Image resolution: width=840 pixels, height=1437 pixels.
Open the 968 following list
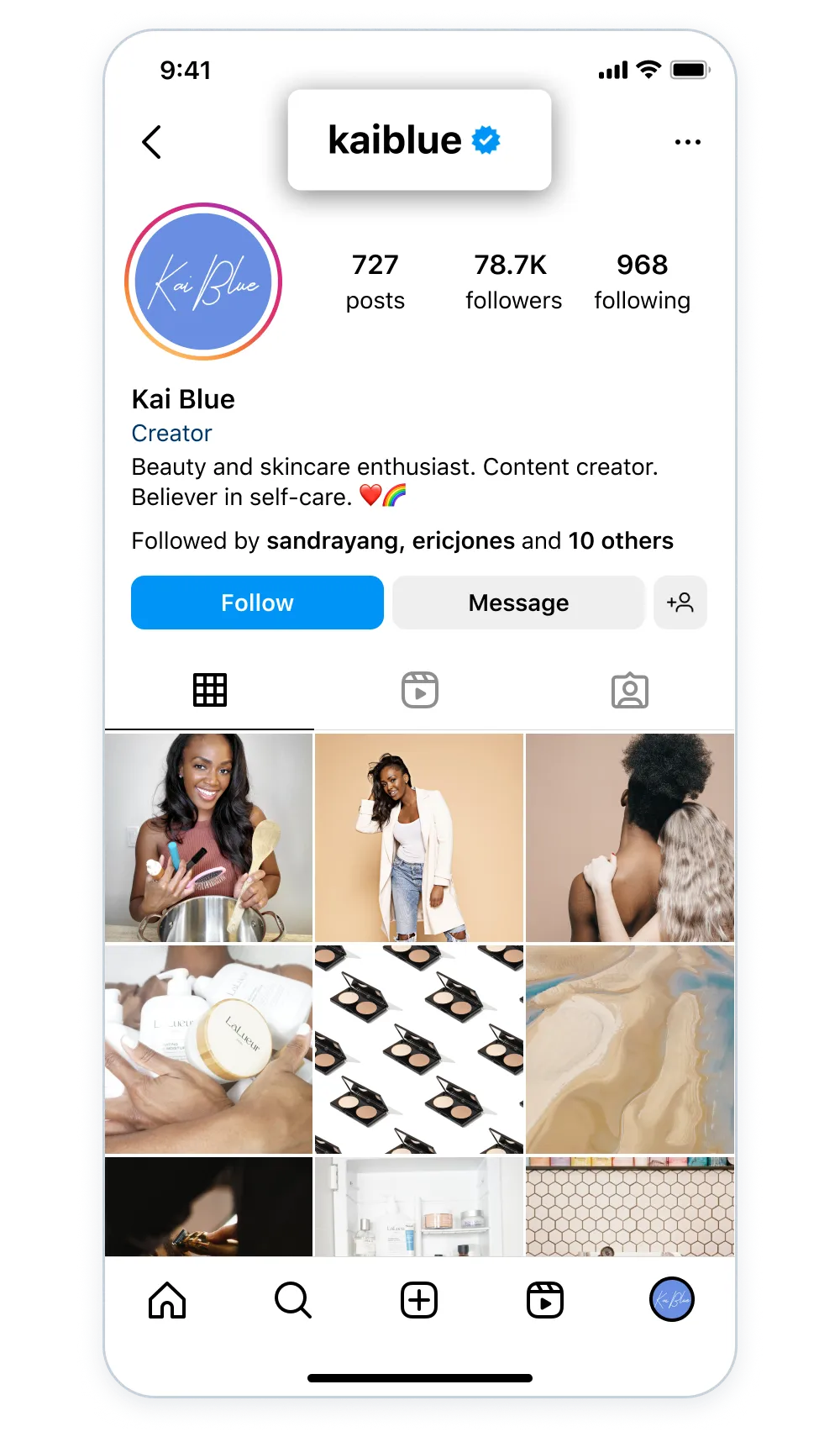point(642,282)
